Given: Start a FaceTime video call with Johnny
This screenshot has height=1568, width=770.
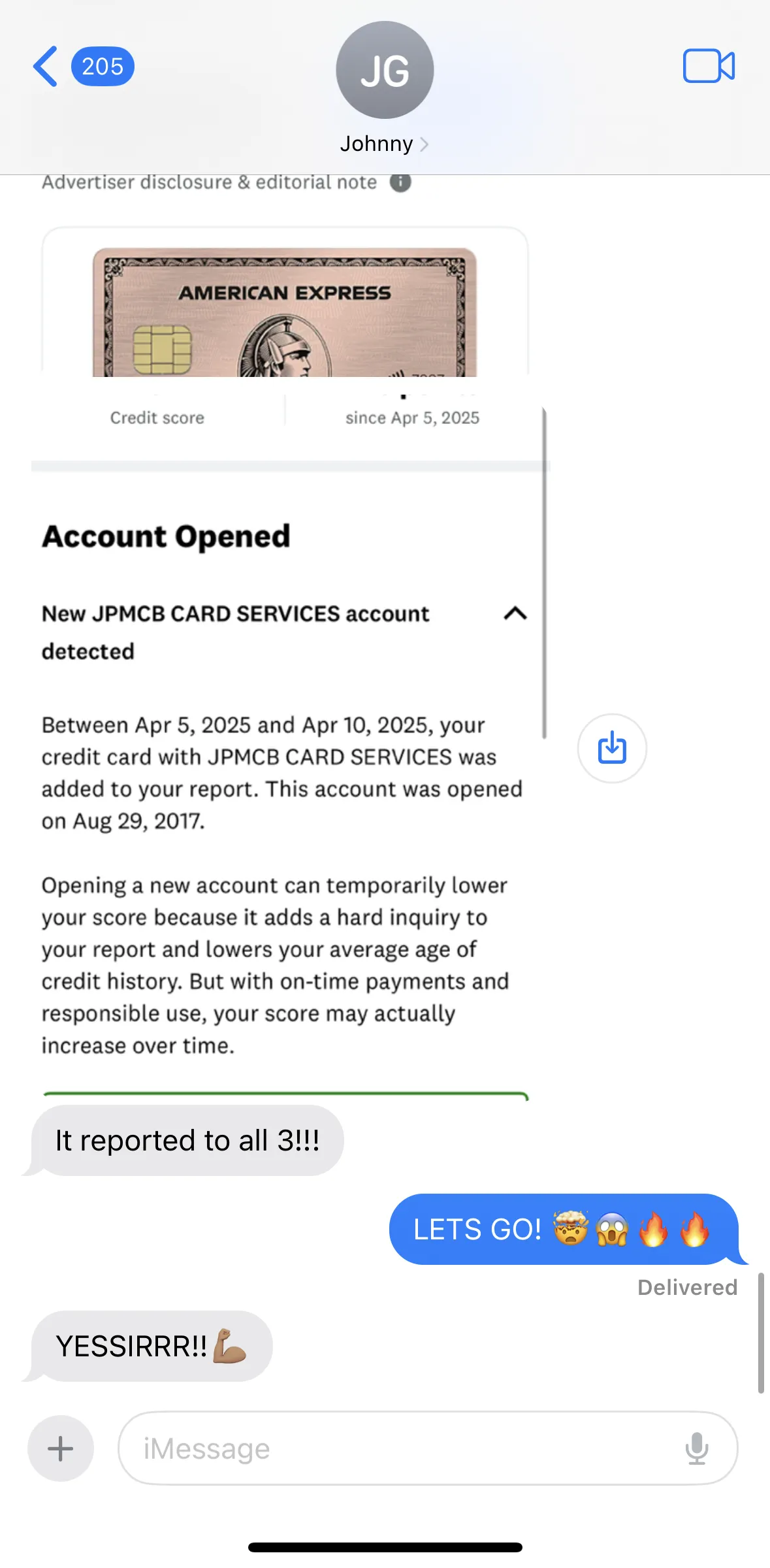Looking at the screenshot, I should tap(709, 67).
